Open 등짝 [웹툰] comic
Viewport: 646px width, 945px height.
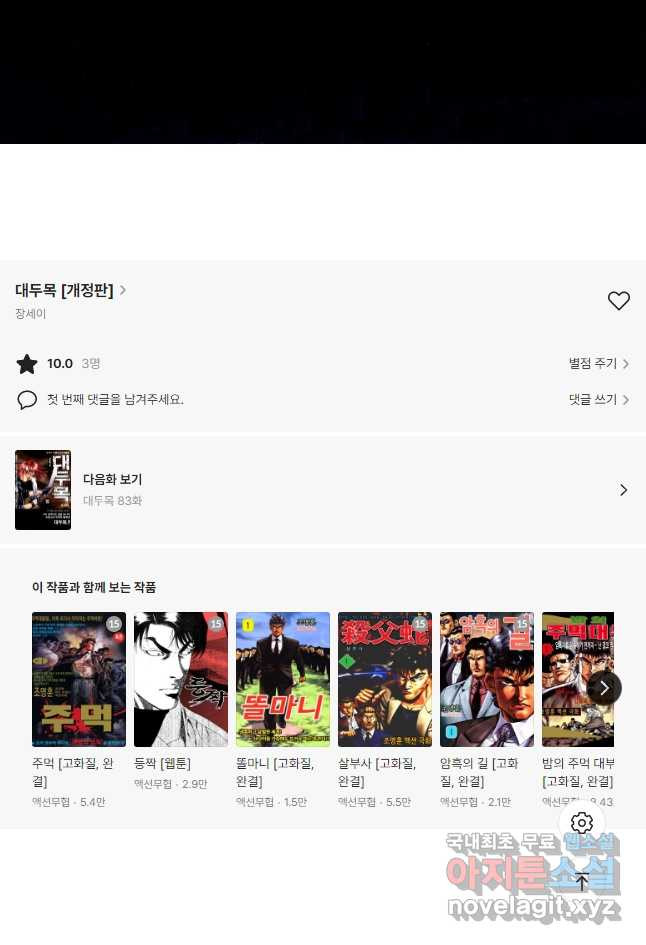coord(181,680)
